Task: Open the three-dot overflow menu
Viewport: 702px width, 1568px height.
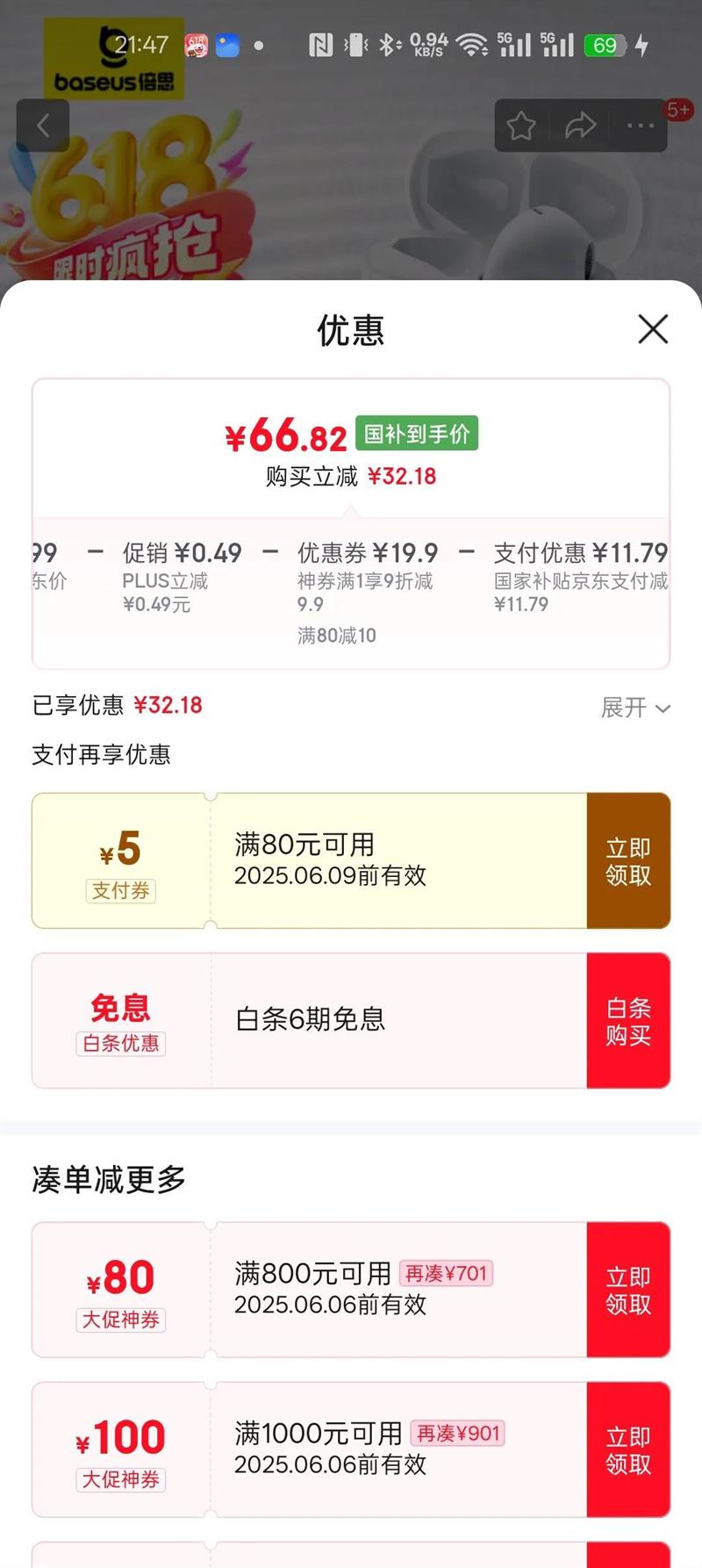Action: [640, 126]
